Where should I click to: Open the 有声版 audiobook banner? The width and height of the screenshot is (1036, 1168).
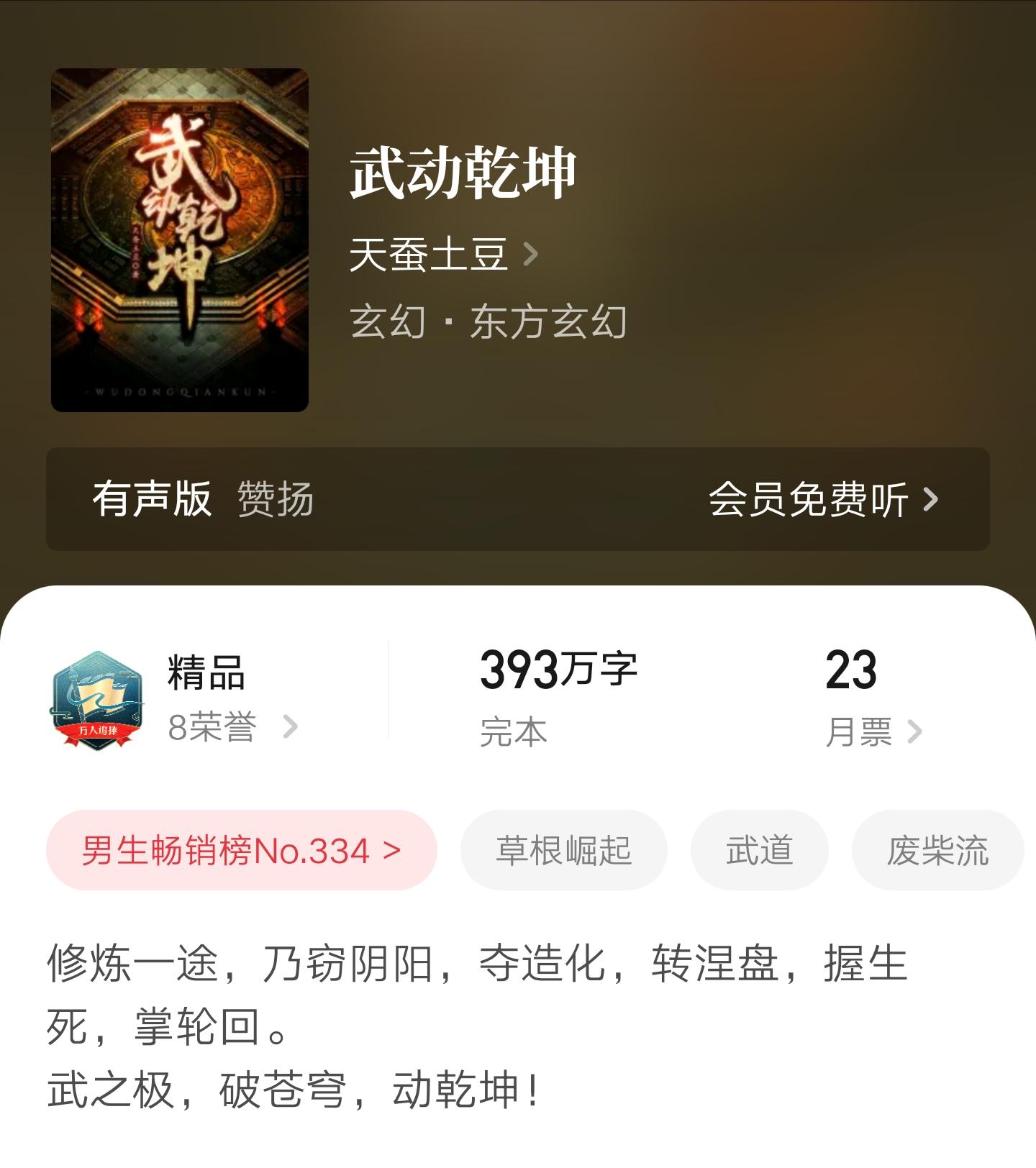click(518, 499)
